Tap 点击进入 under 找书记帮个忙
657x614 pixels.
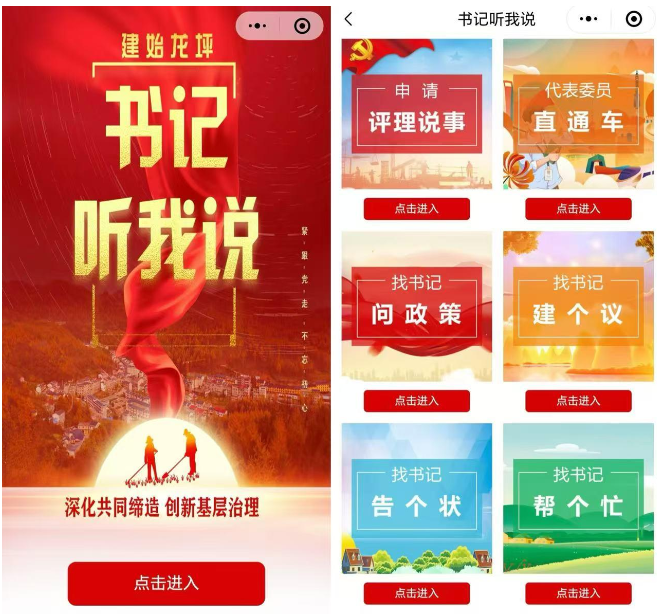[x=578, y=593]
